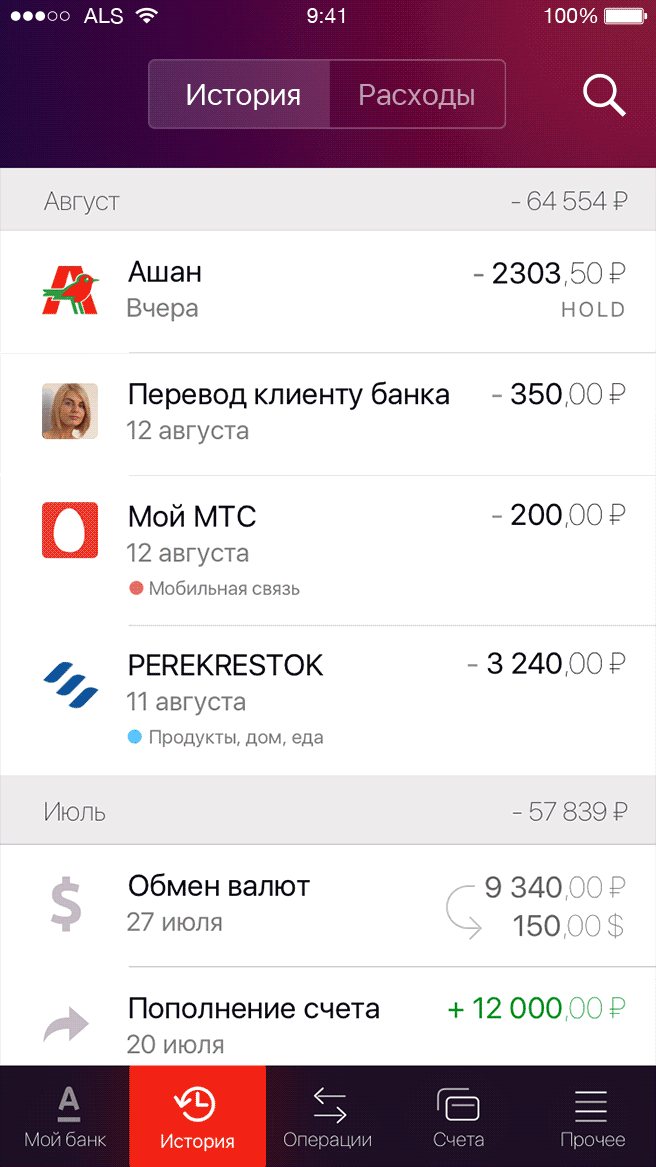The width and height of the screenshot is (656, 1167).
Task: Go to the Мой банк tab
Action: click(65, 1117)
